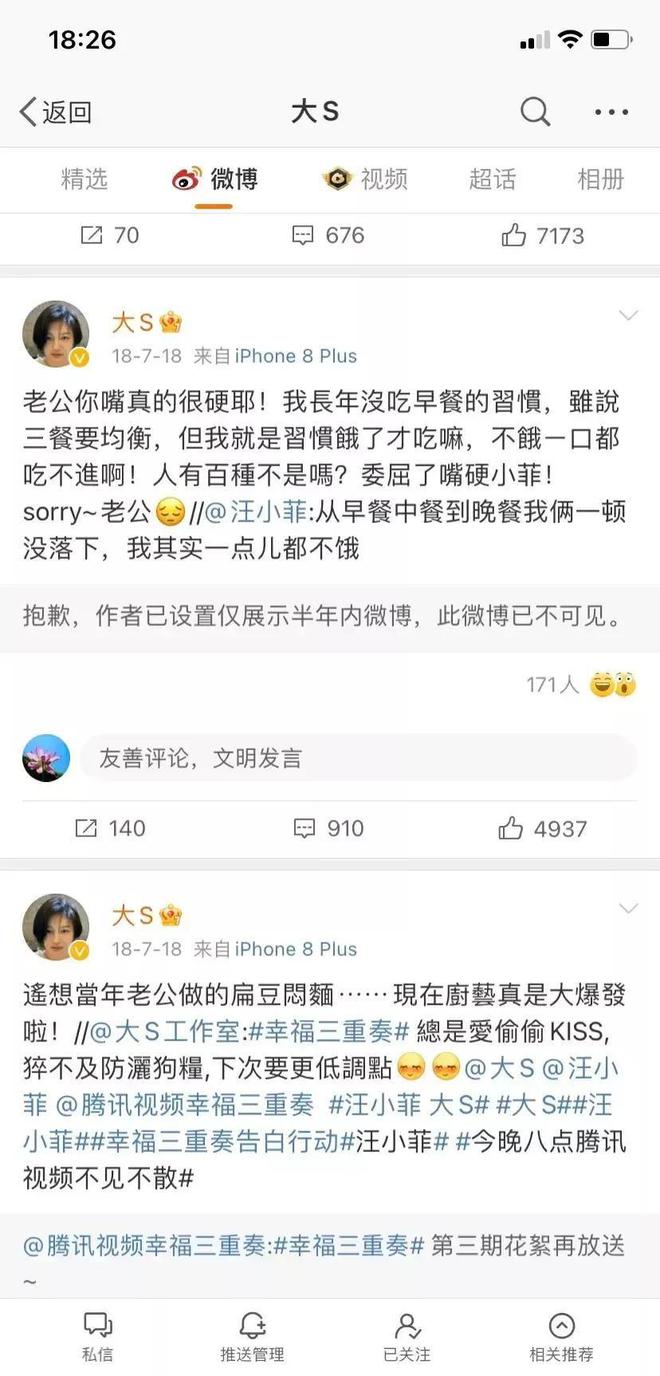
Task: Switch to the 视频 tab
Action: click(366, 179)
